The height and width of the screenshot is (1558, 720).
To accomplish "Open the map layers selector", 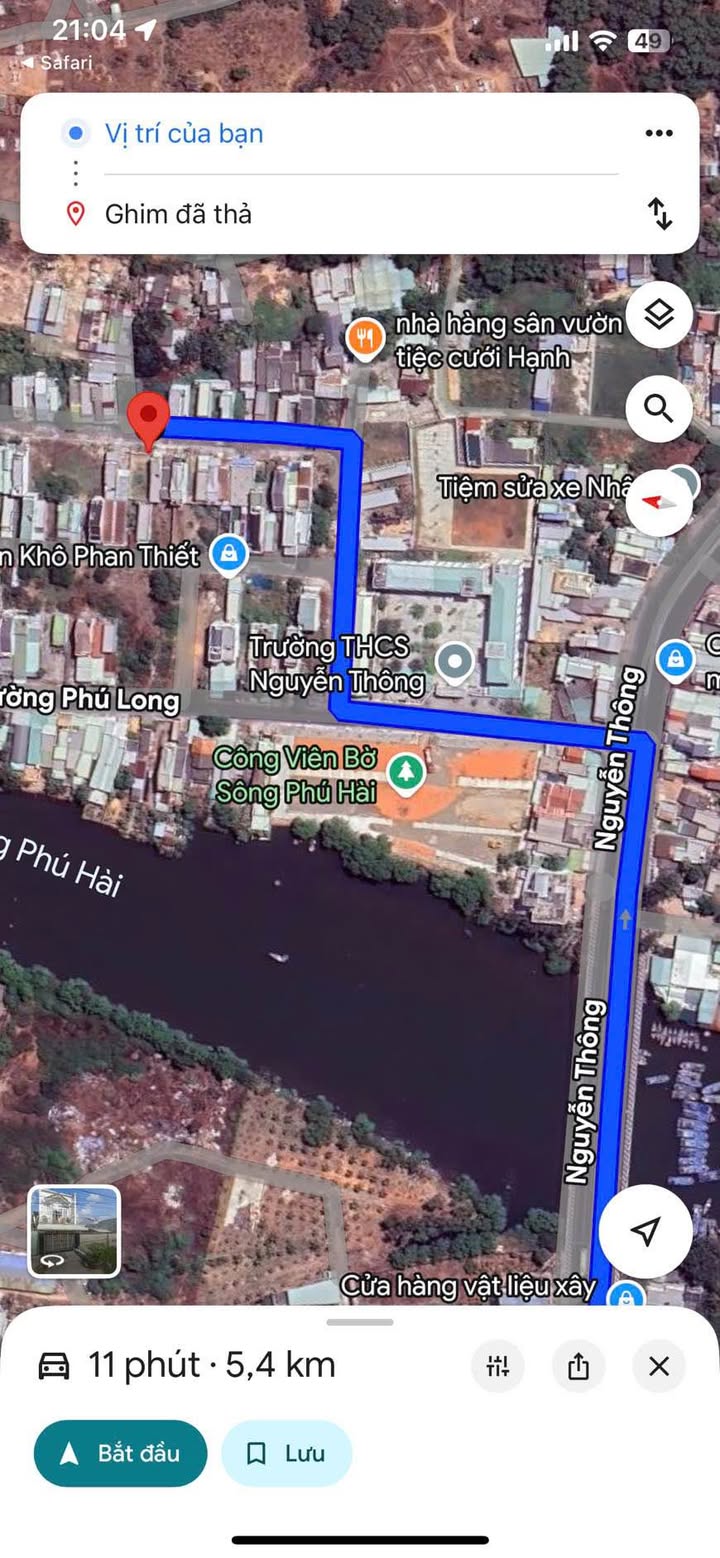I will tap(659, 315).
